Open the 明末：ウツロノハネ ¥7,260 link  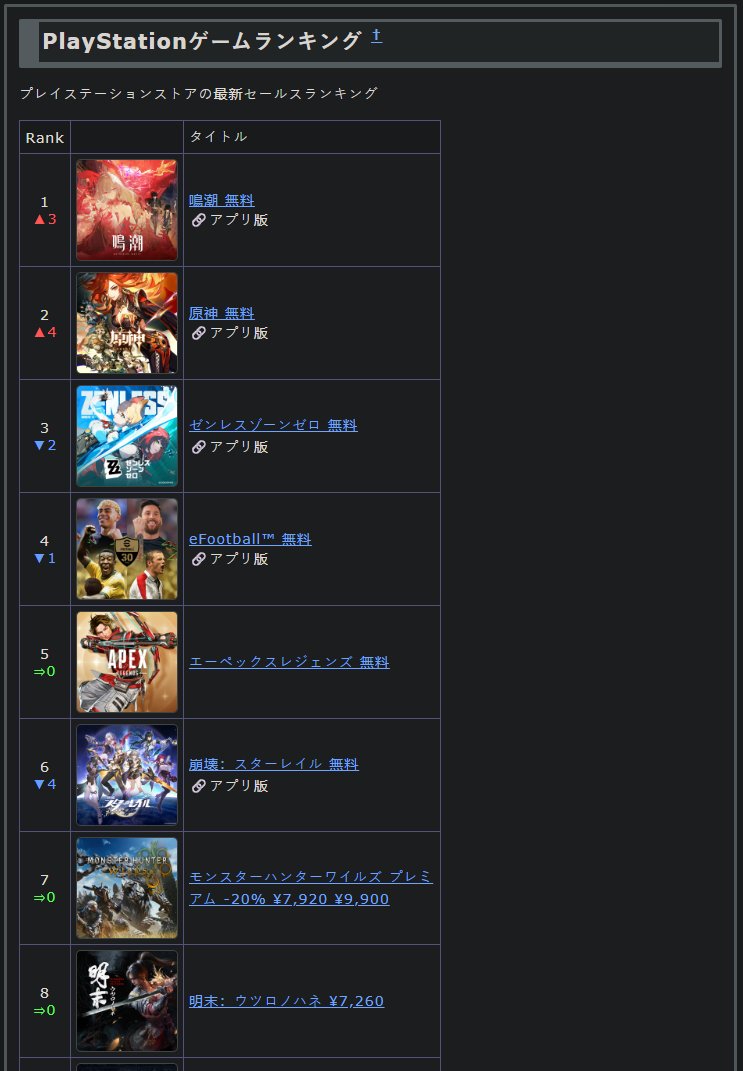[x=286, y=1001]
